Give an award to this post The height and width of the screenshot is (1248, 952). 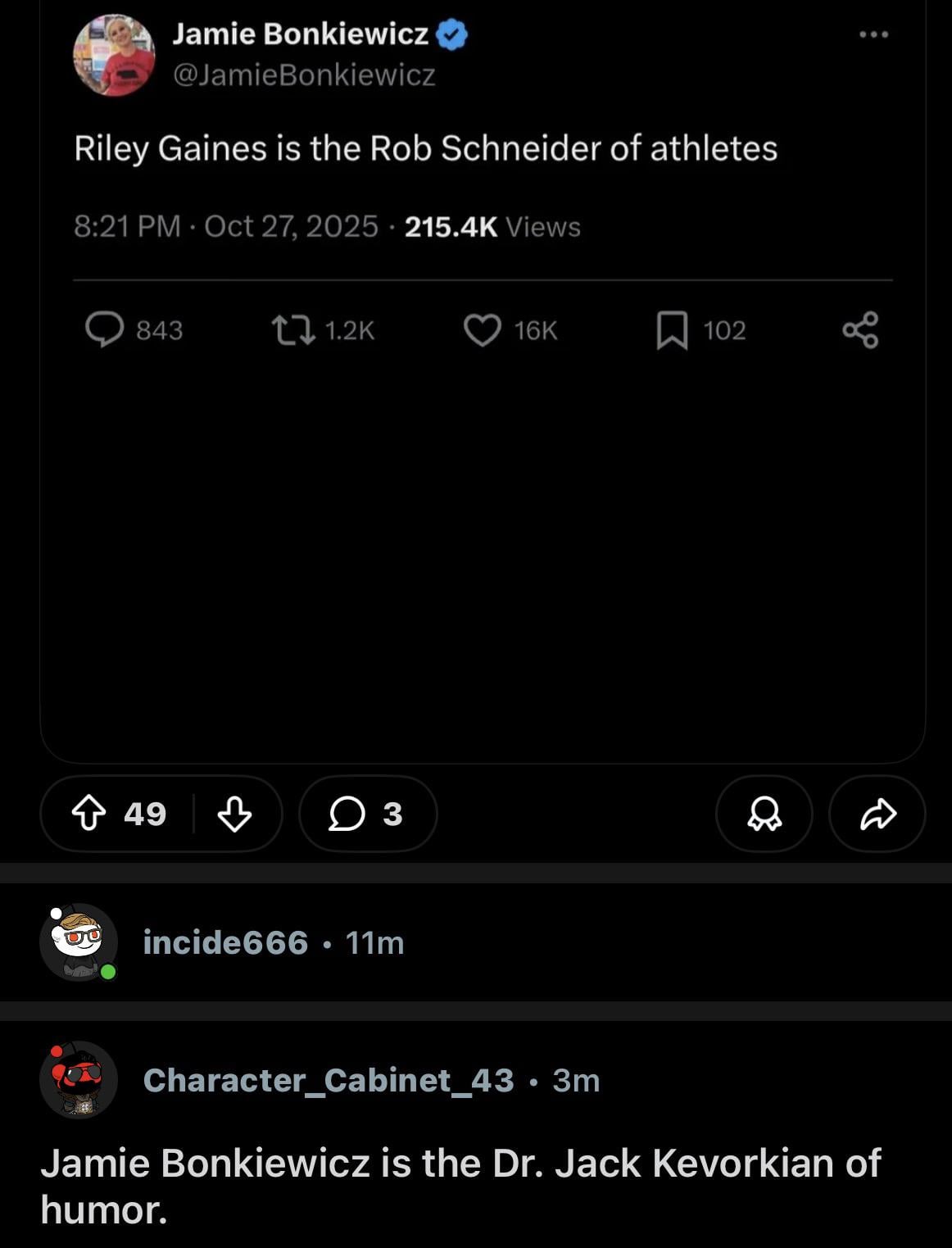764,814
